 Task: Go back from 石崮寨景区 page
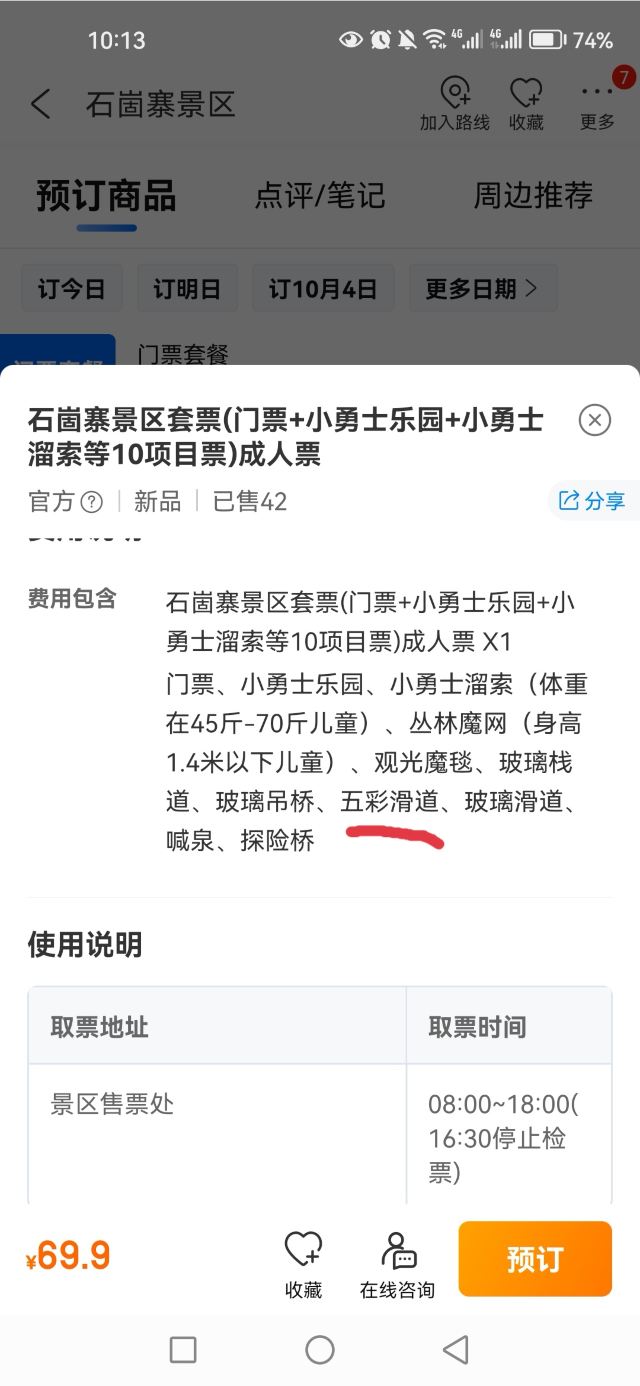tap(40, 104)
